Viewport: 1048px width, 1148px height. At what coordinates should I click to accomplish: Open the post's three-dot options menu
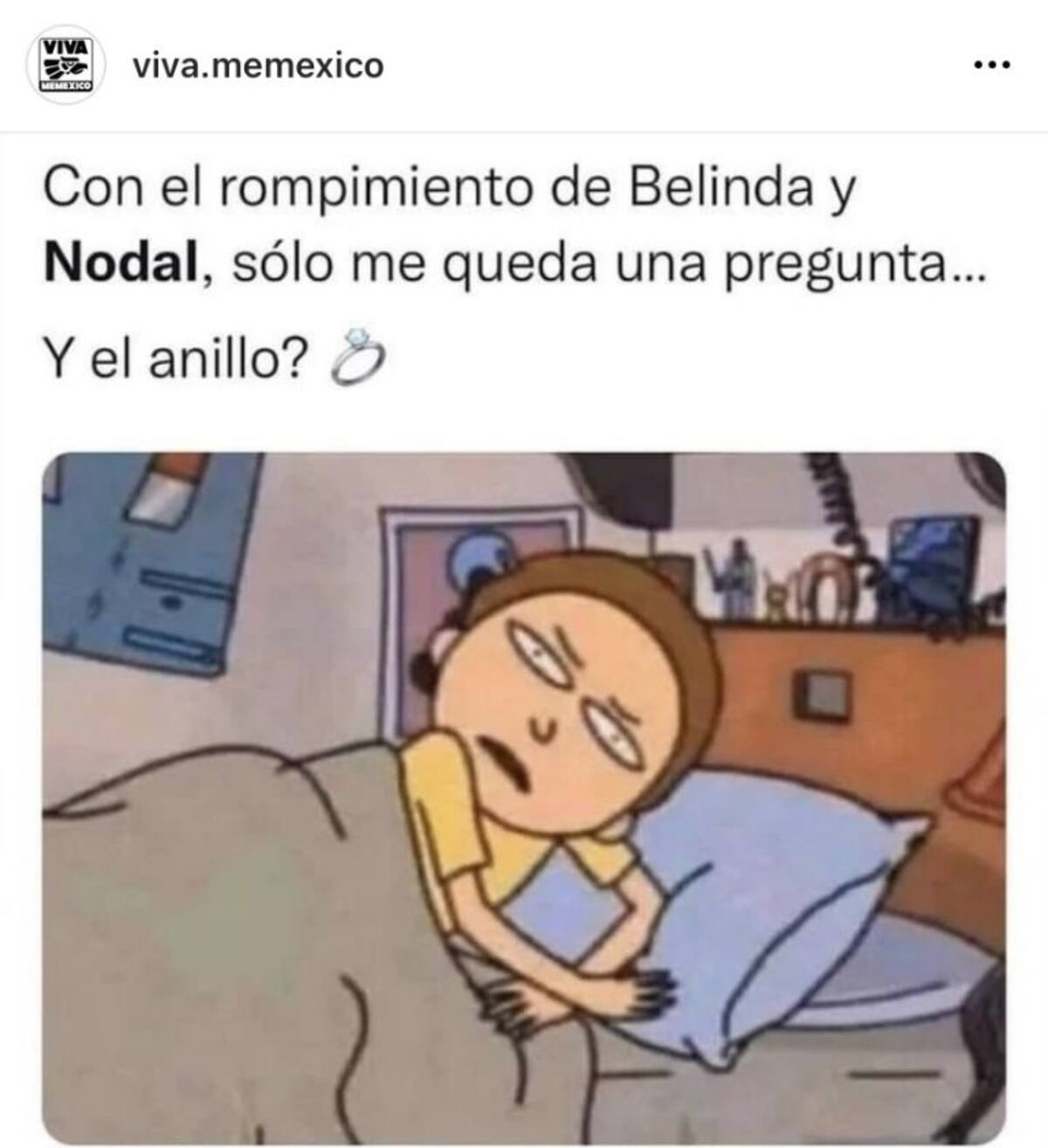pyautogui.click(x=992, y=66)
